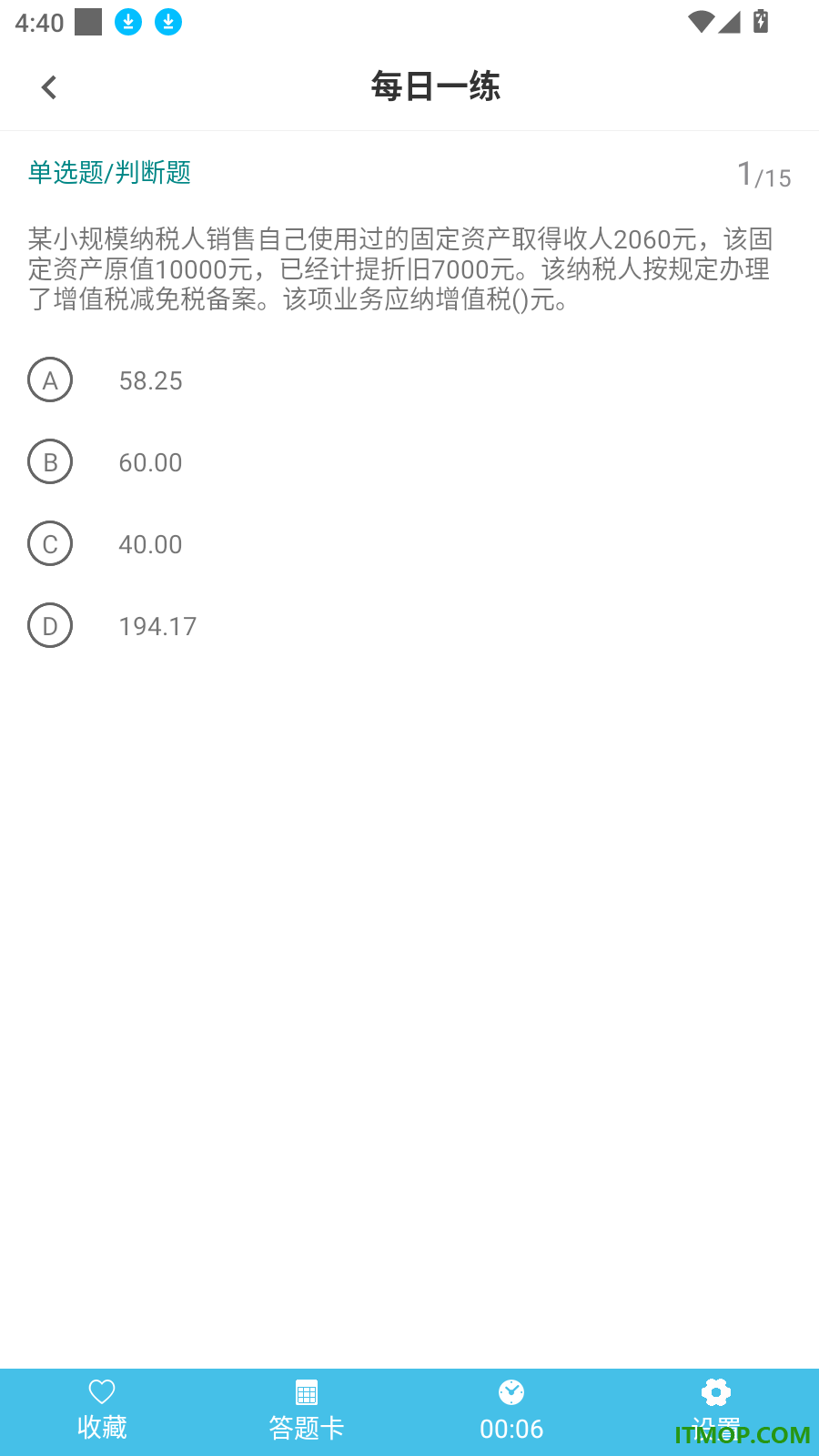Pick answer C 40.00
This screenshot has width=819, height=1456.
(409, 544)
